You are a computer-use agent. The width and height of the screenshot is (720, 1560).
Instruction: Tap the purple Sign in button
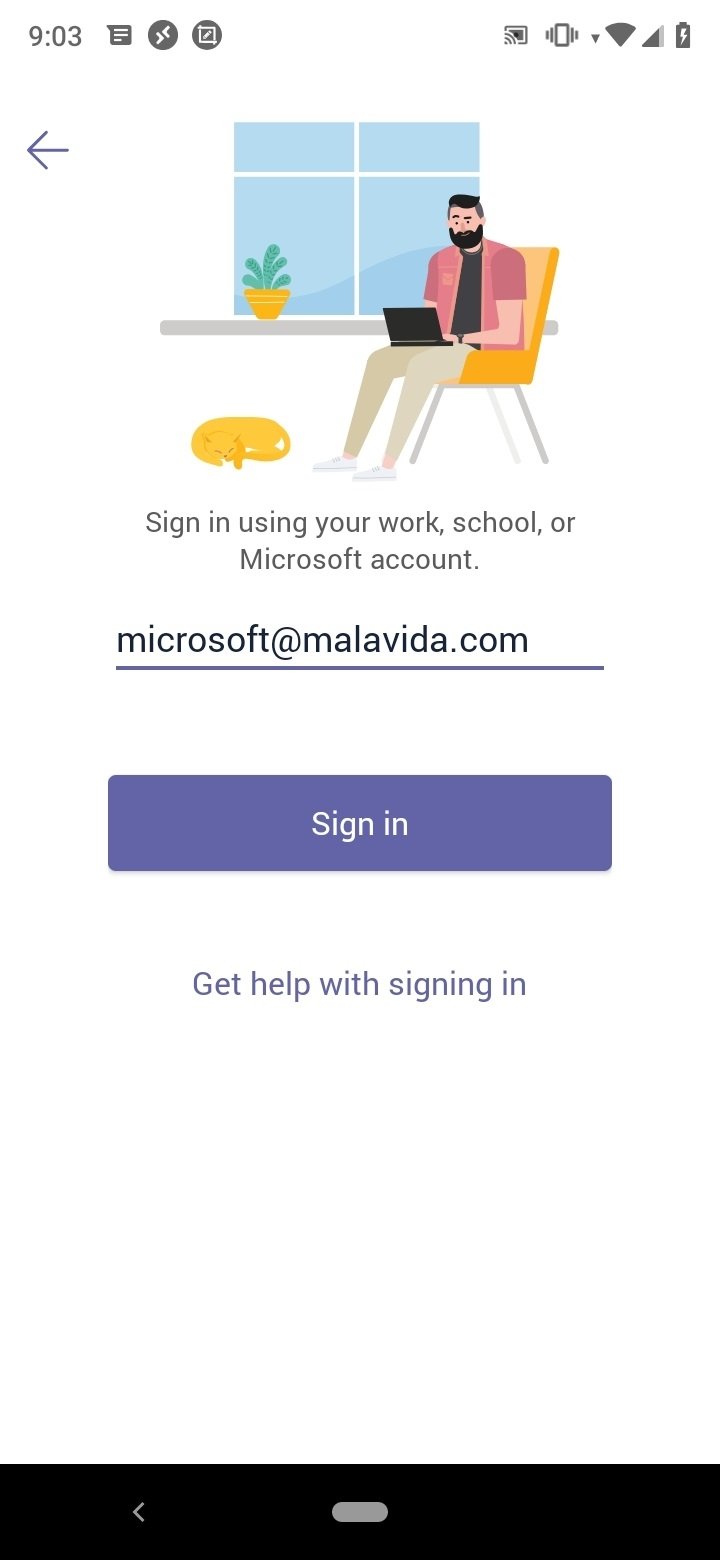360,823
